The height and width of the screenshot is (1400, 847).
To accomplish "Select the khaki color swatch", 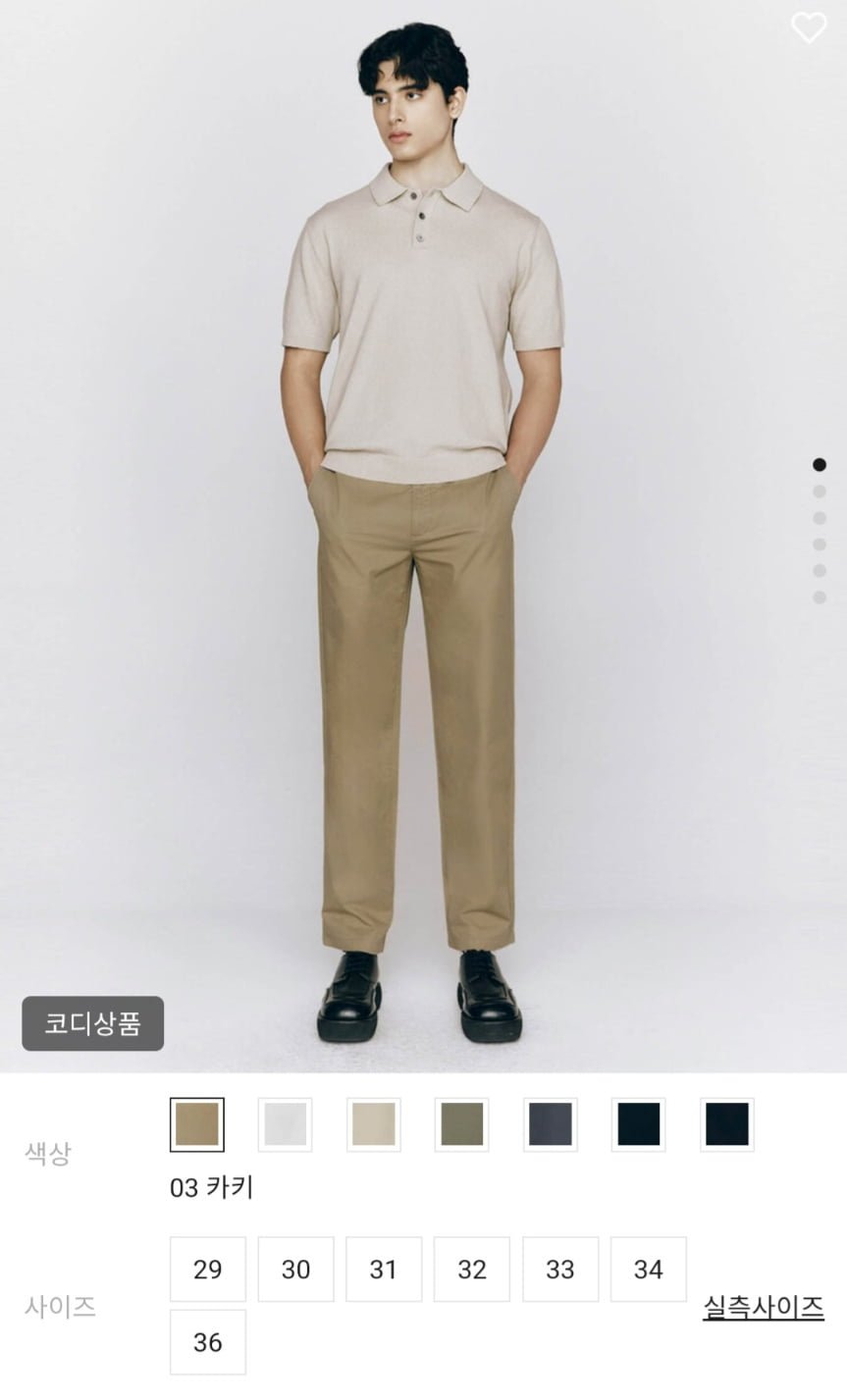I will coord(197,1124).
